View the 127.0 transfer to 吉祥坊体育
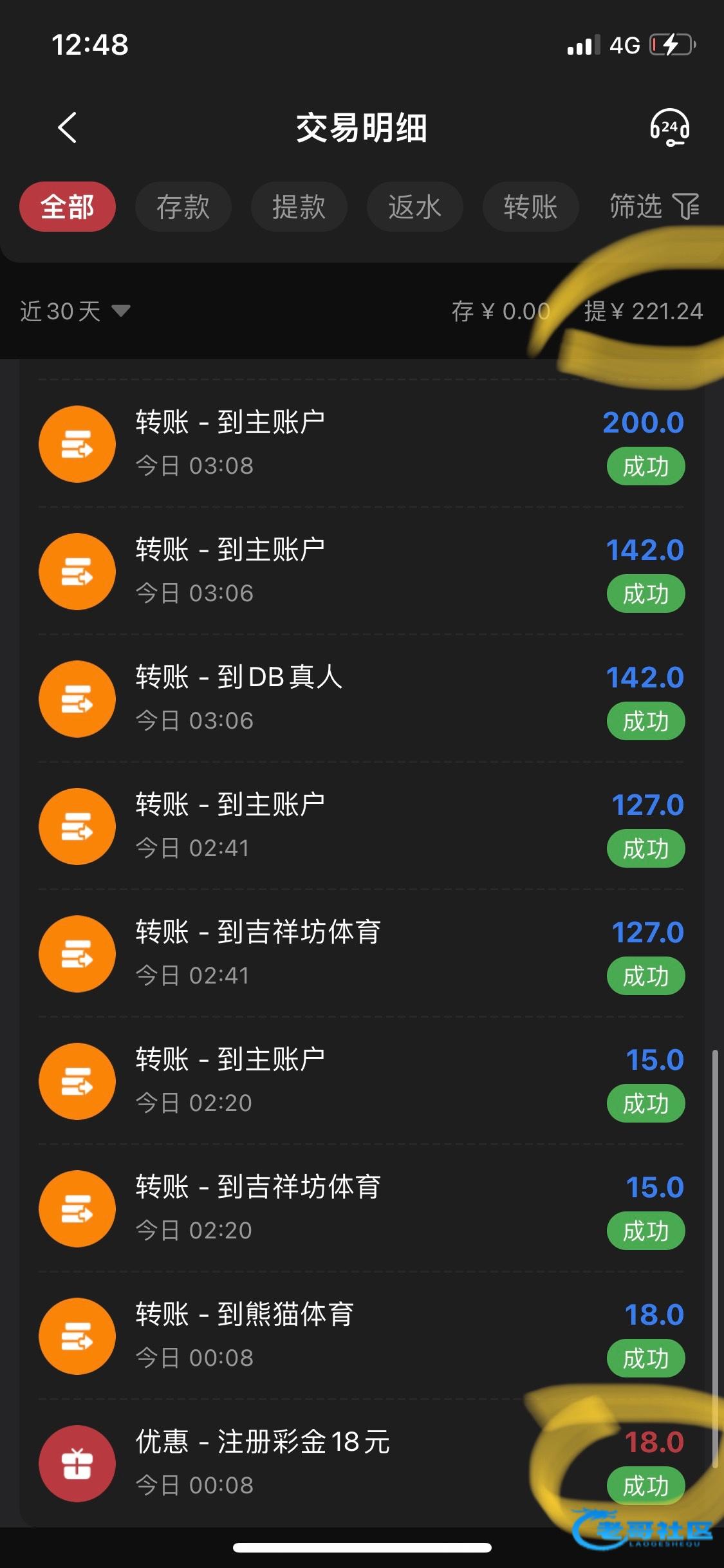Viewport: 724px width, 1568px height. (x=360, y=953)
